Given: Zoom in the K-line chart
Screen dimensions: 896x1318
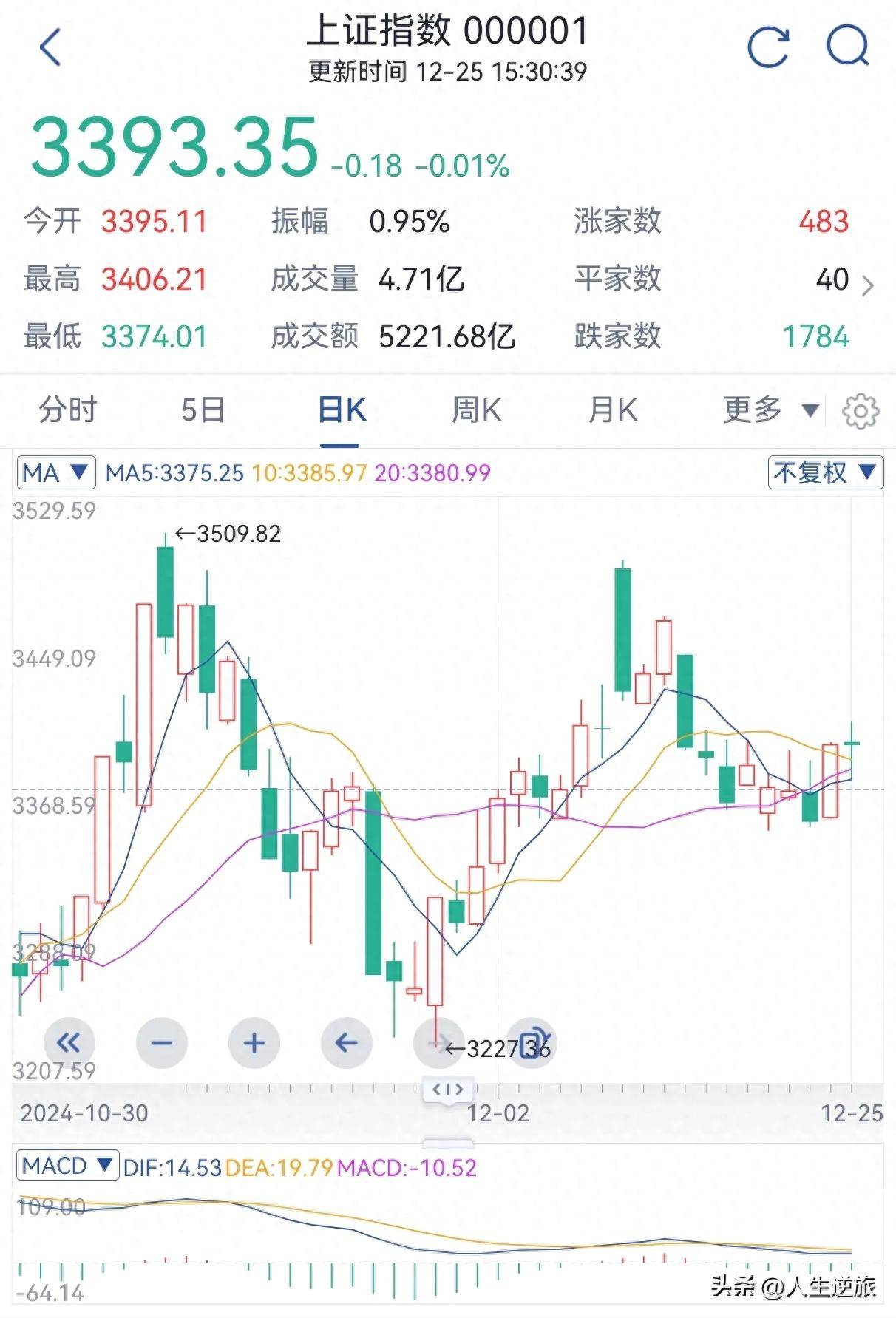Looking at the screenshot, I should pyautogui.click(x=254, y=1043).
